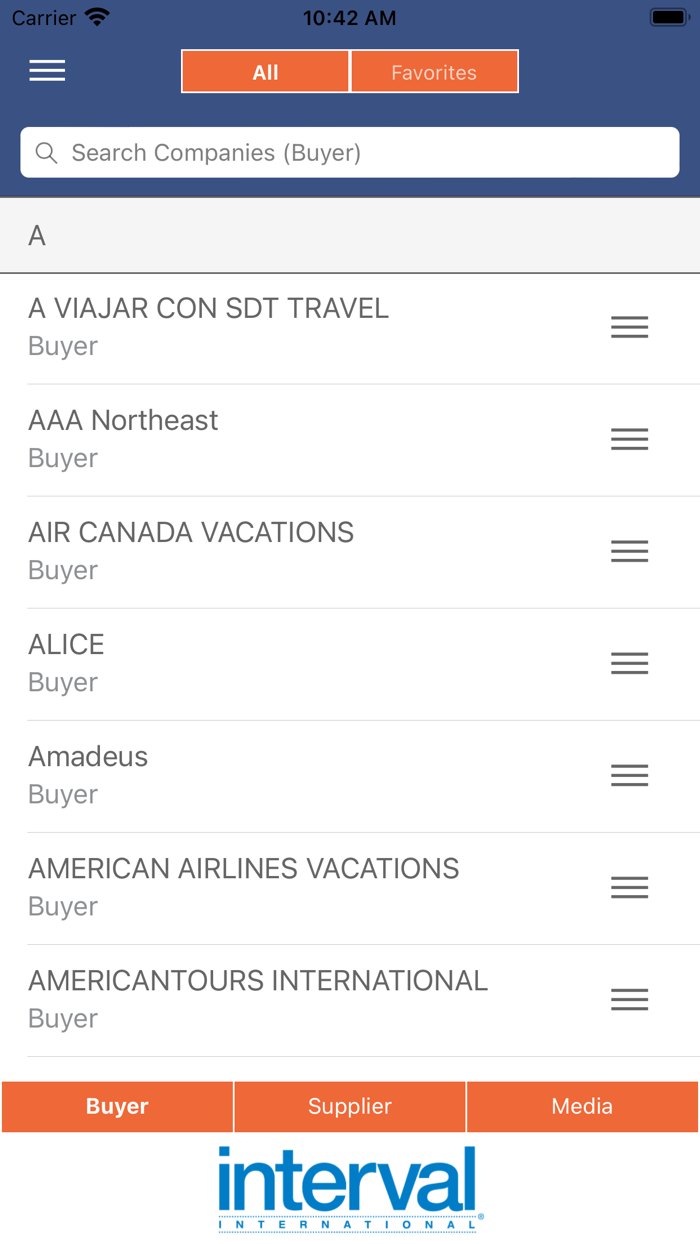This screenshot has height=1244, width=700.
Task: Select the ALICE buyer row
Action: (66, 662)
